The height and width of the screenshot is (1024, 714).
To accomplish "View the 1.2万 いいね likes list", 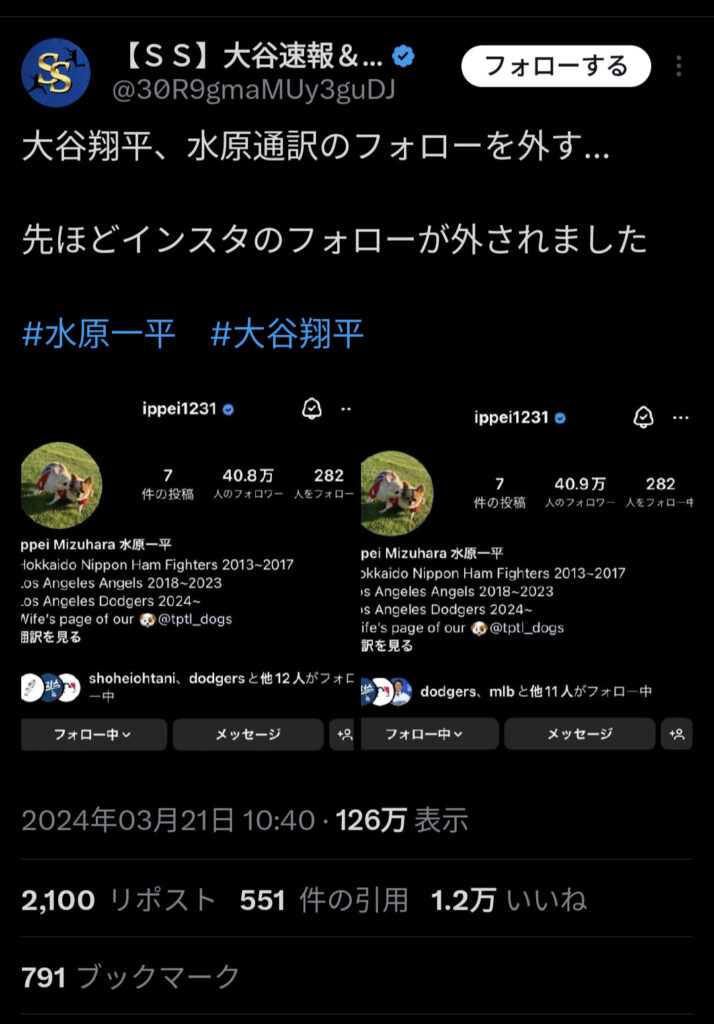I will 508,900.
